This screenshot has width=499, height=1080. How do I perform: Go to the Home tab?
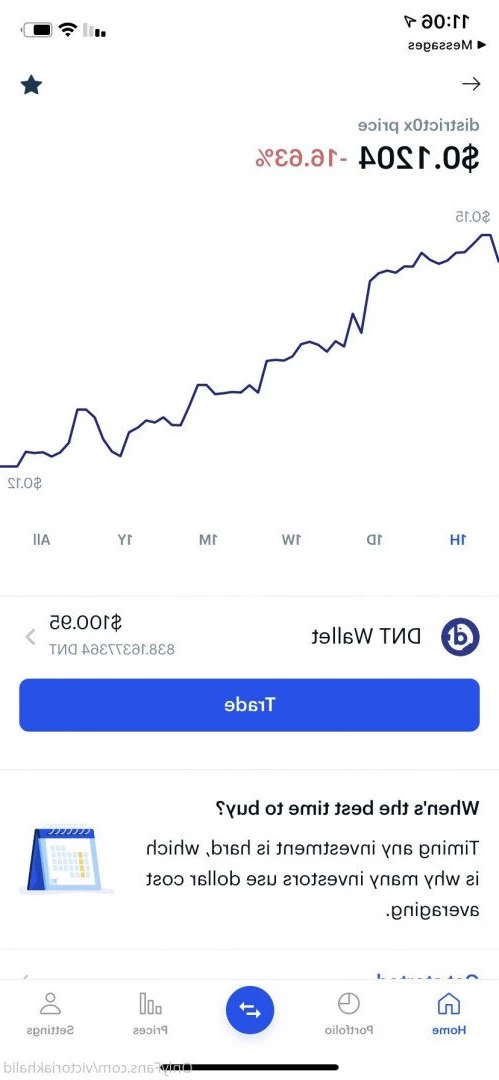(449, 1014)
